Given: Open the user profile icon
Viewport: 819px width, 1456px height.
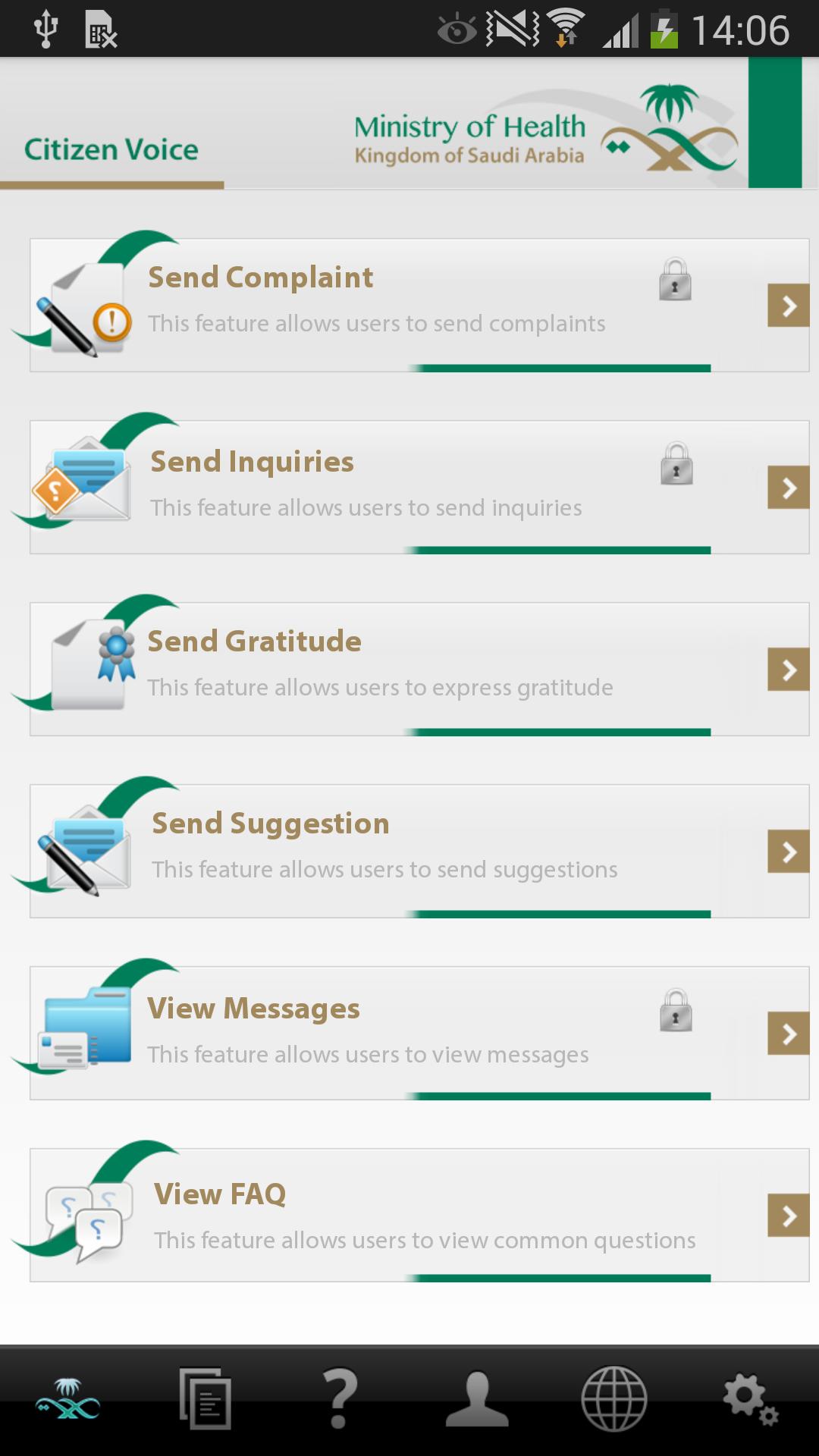Looking at the screenshot, I should click(477, 1399).
